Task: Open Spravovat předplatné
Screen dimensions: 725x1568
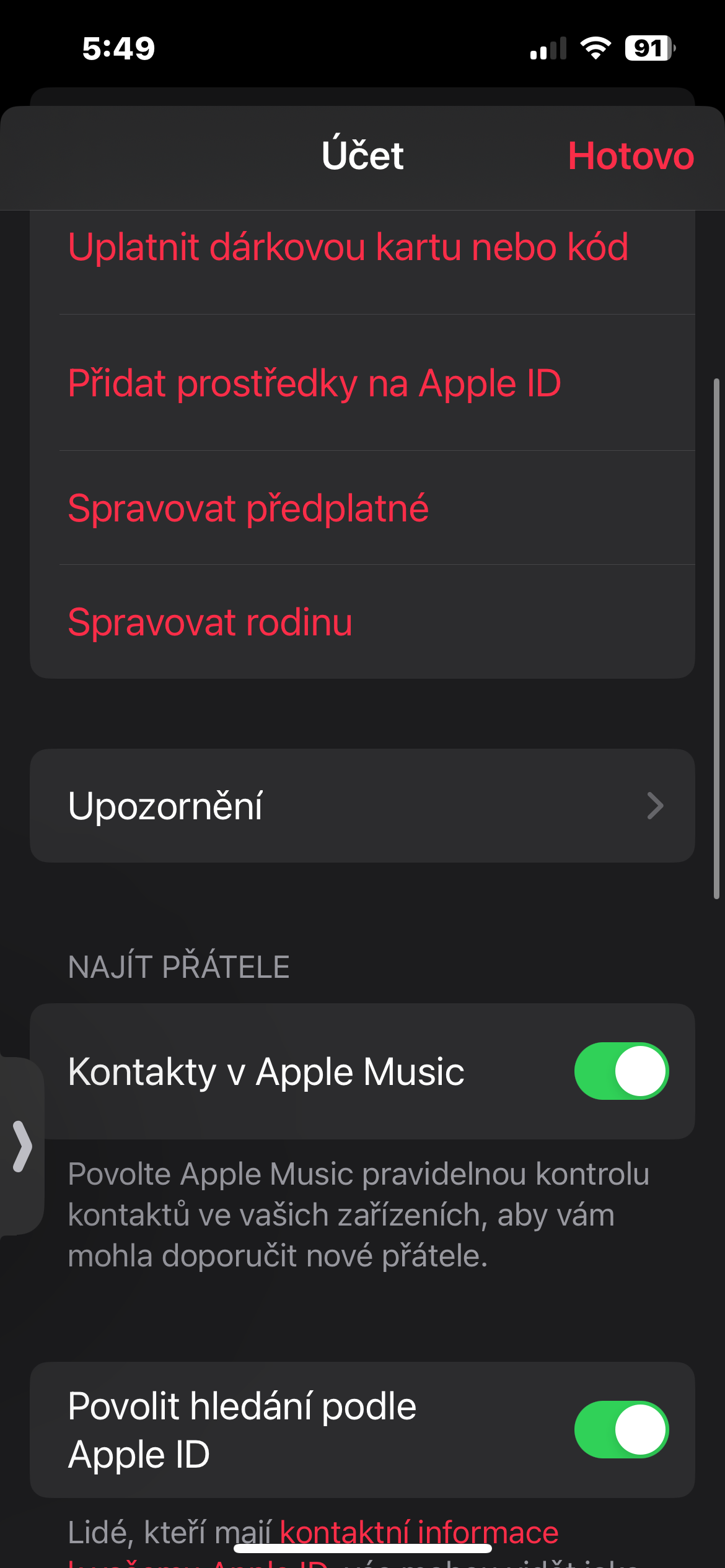Action: tap(248, 508)
